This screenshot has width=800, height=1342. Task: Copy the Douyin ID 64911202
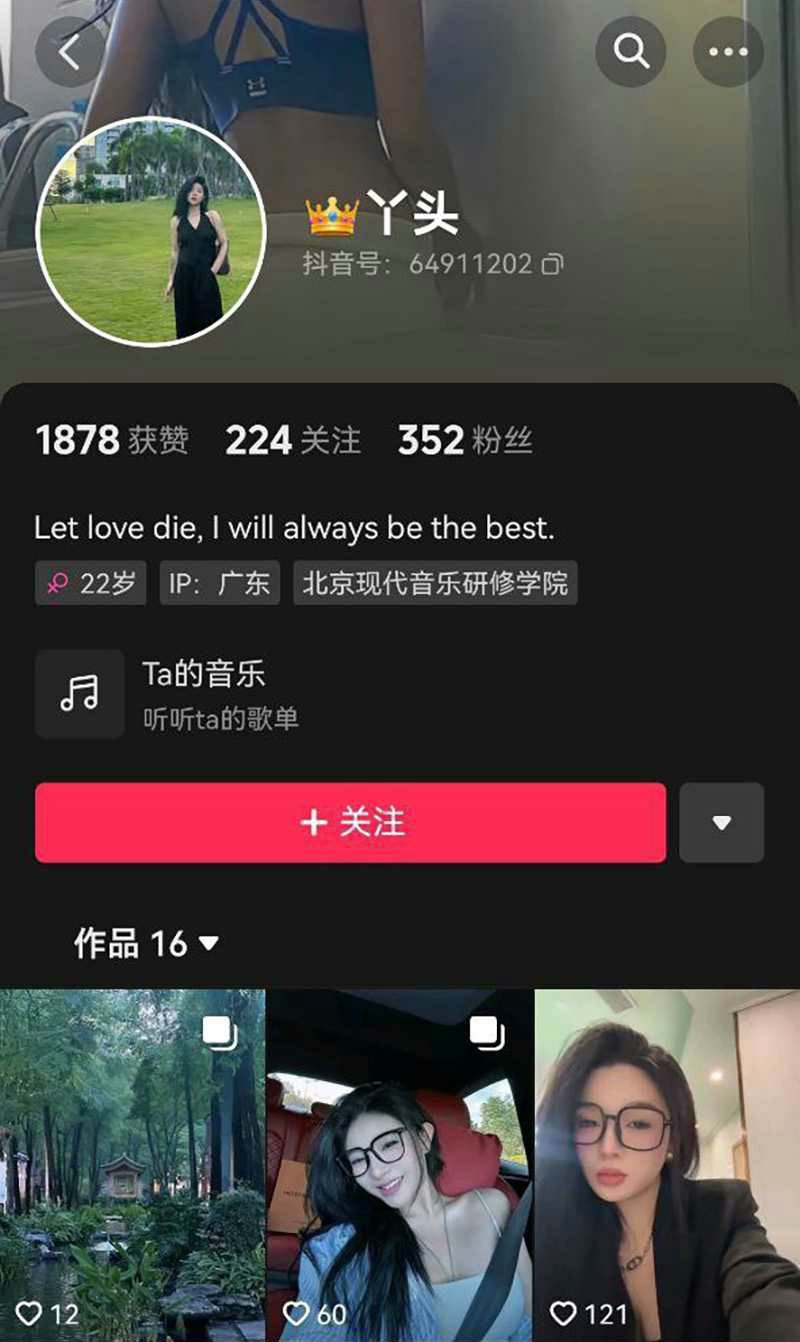coord(552,264)
